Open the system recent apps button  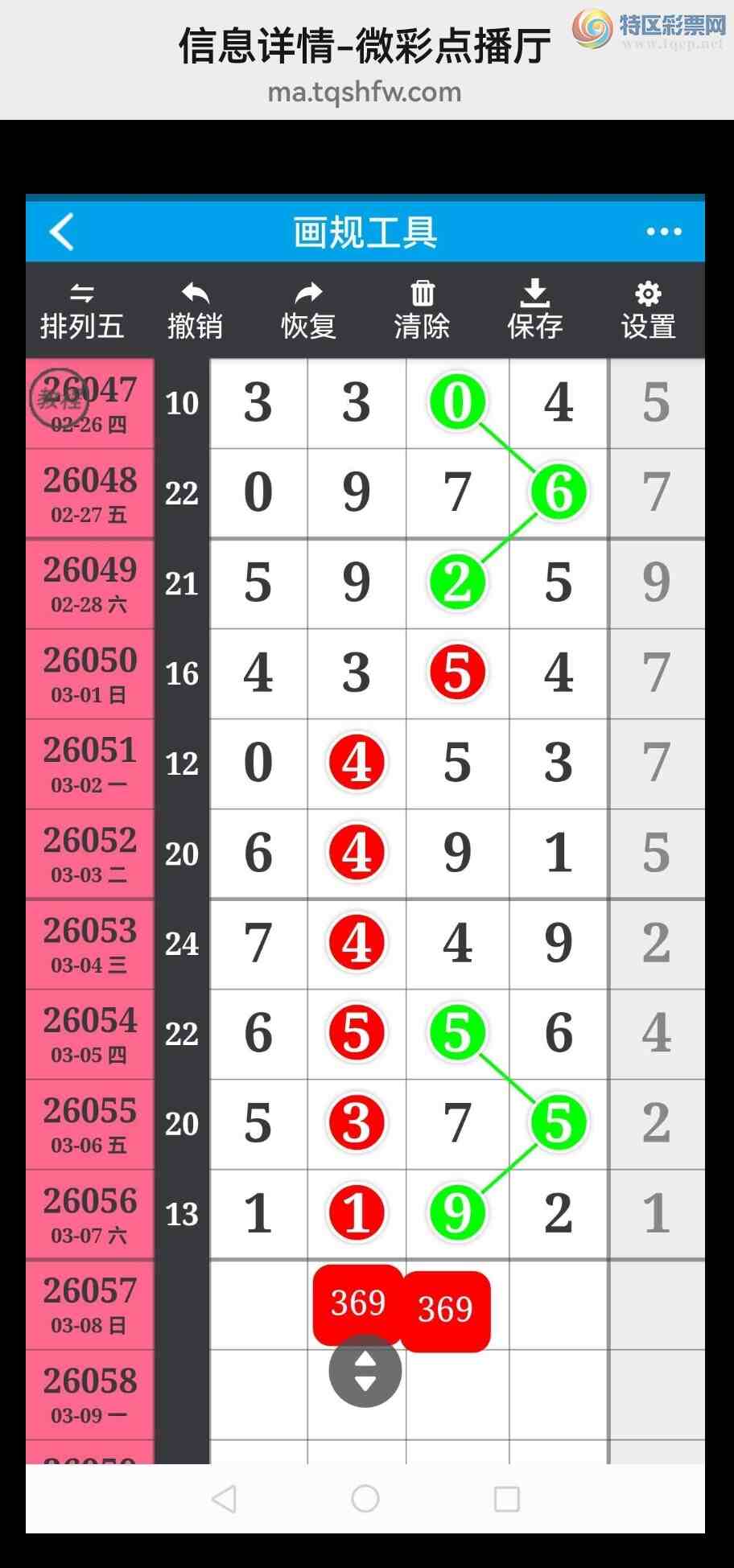[x=506, y=1498]
